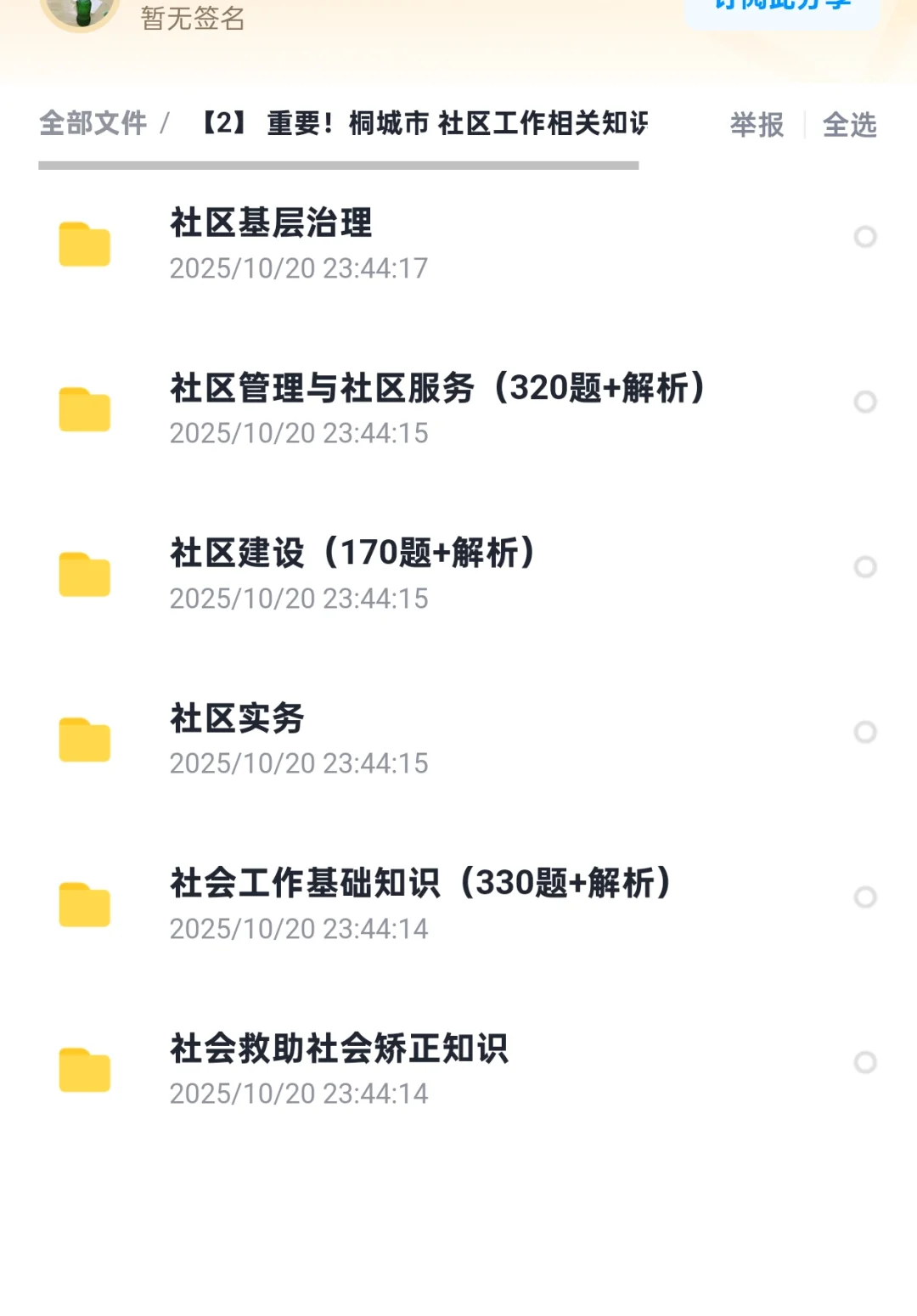Viewport: 917px width, 1316px height.
Task: Tap the subscribe-to-share button at top
Action: [782, 8]
